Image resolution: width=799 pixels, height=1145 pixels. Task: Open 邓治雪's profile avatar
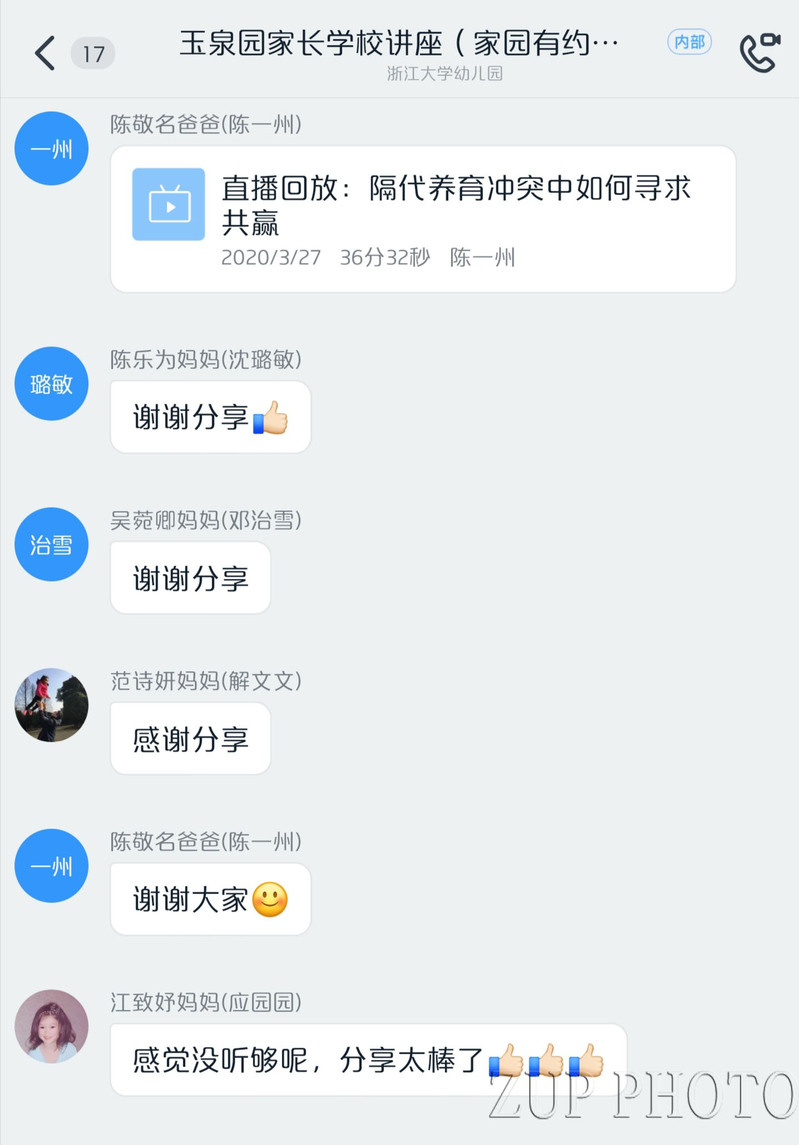click(51, 545)
